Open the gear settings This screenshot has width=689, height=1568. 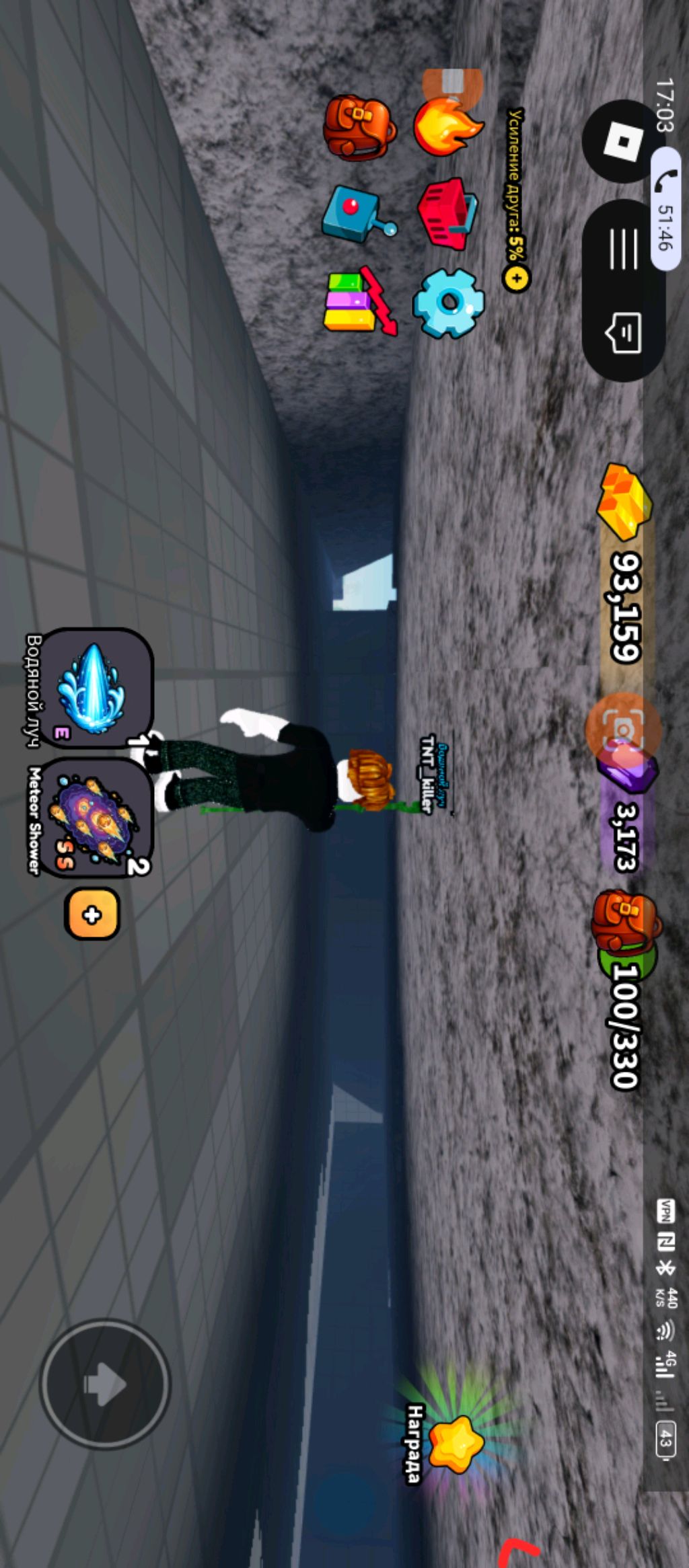pyautogui.click(x=448, y=303)
